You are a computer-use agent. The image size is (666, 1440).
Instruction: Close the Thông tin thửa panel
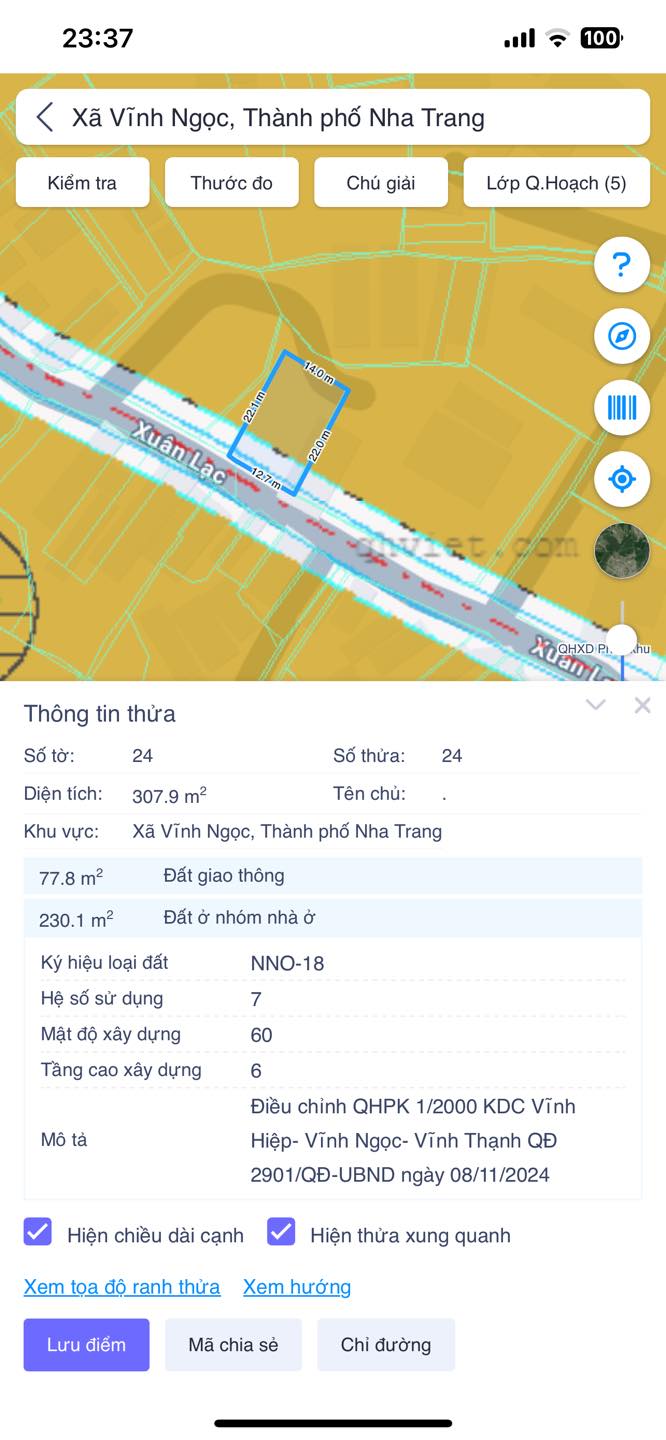642,705
